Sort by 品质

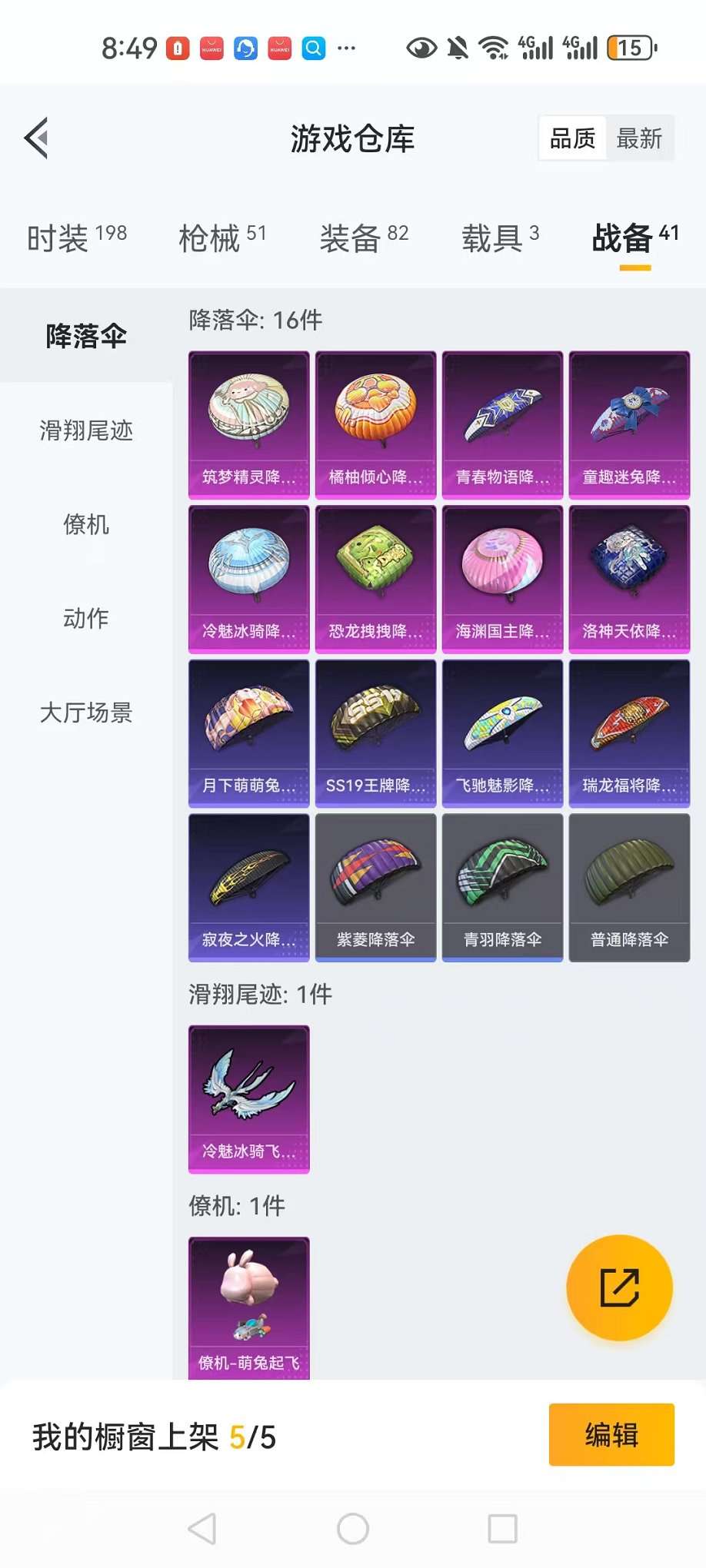coord(573,139)
